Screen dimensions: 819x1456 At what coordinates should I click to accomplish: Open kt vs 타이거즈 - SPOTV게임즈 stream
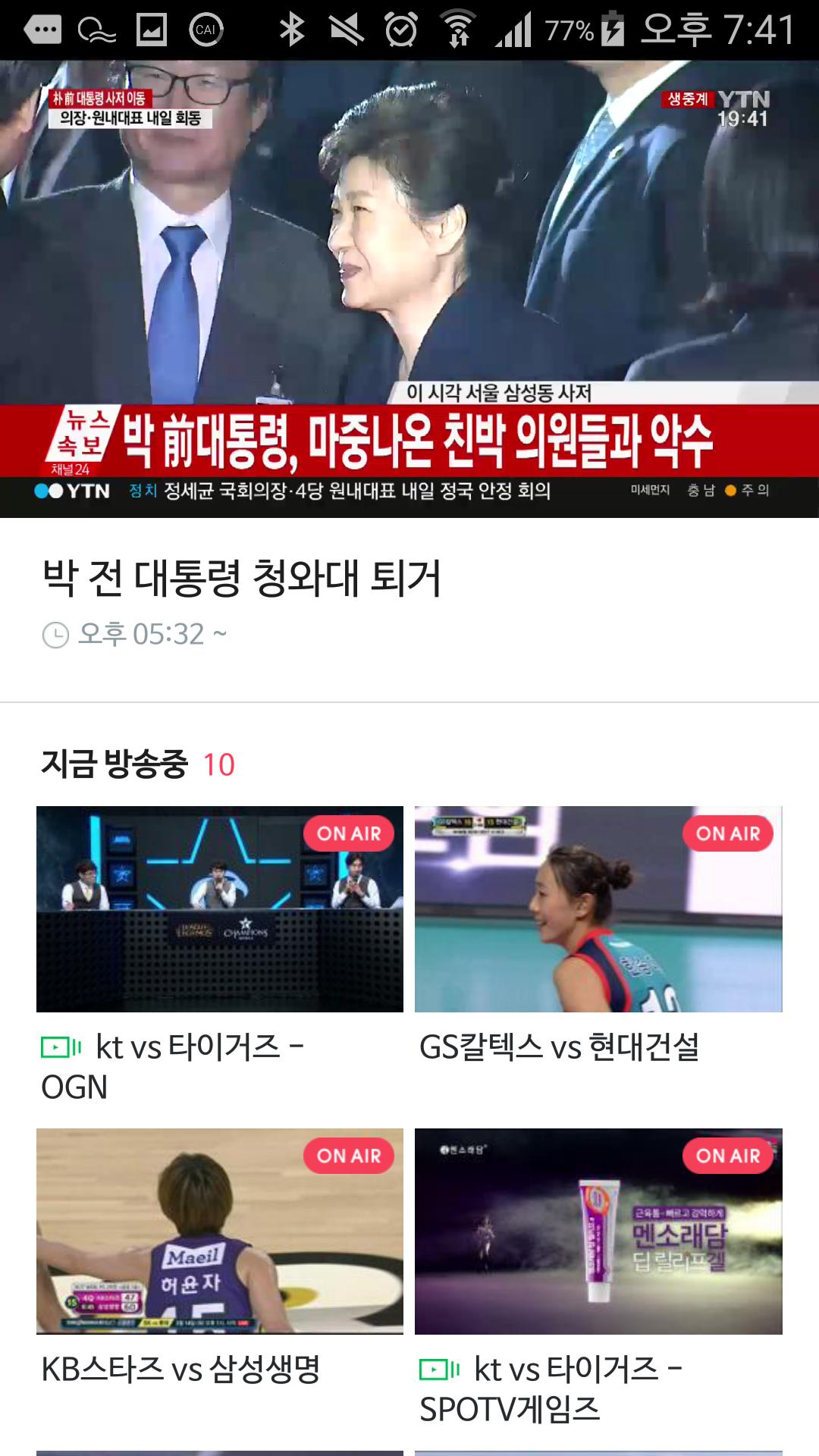click(x=598, y=1231)
